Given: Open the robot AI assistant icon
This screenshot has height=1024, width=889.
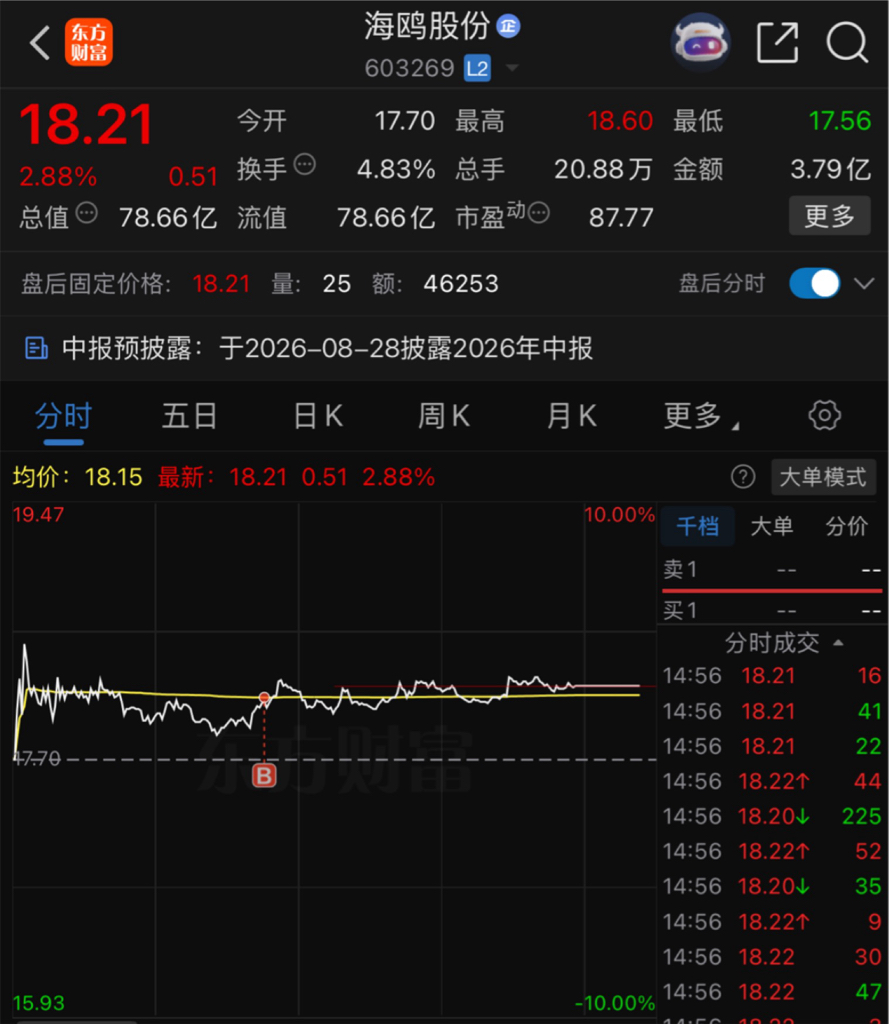Looking at the screenshot, I should (700, 42).
